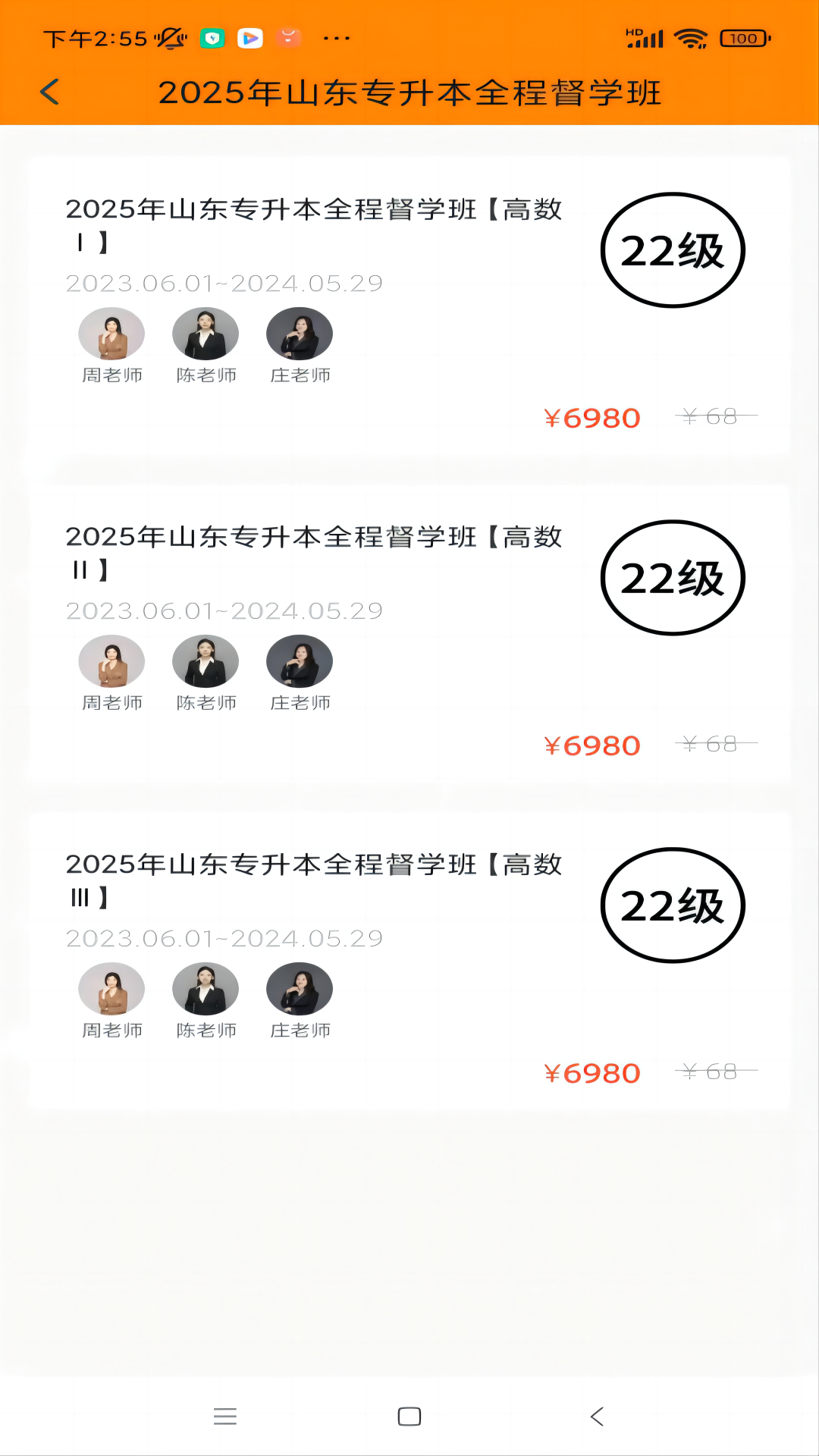Tap 陈老师's avatar on the 高数 III course

(x=206, y=990)
